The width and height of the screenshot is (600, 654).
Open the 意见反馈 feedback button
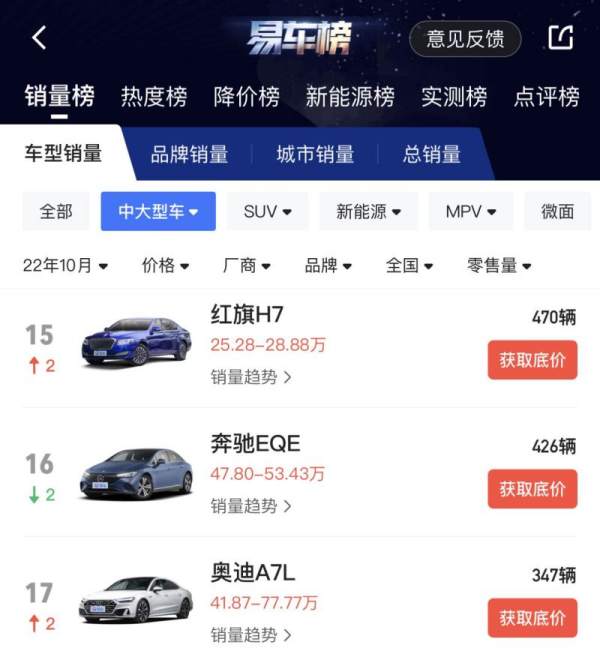(465, 39)
